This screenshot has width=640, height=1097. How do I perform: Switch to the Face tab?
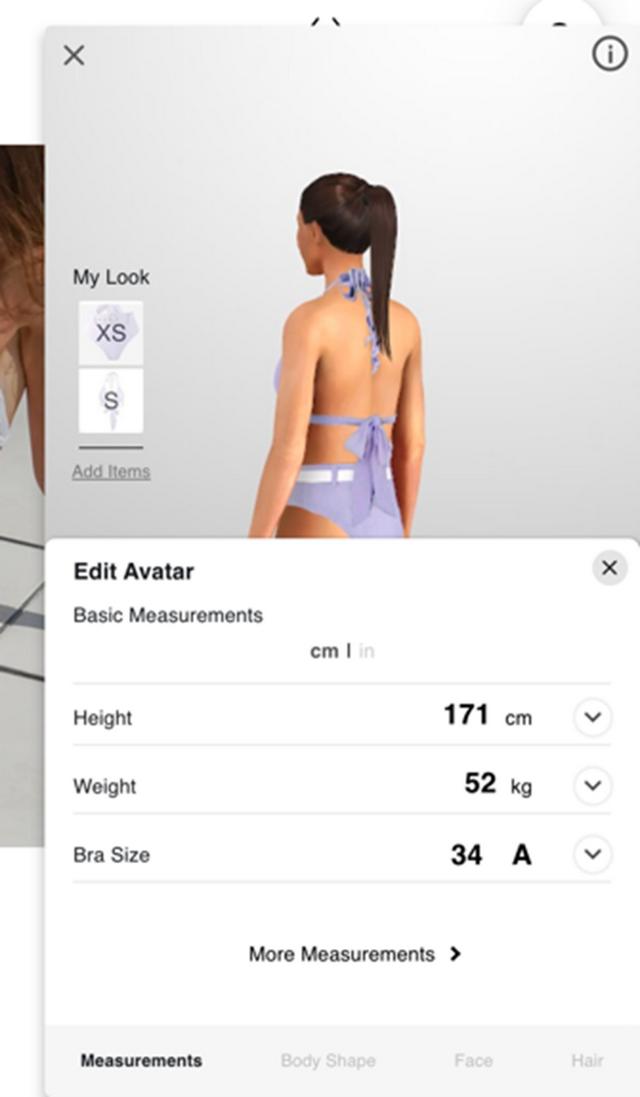[473, 1061]
